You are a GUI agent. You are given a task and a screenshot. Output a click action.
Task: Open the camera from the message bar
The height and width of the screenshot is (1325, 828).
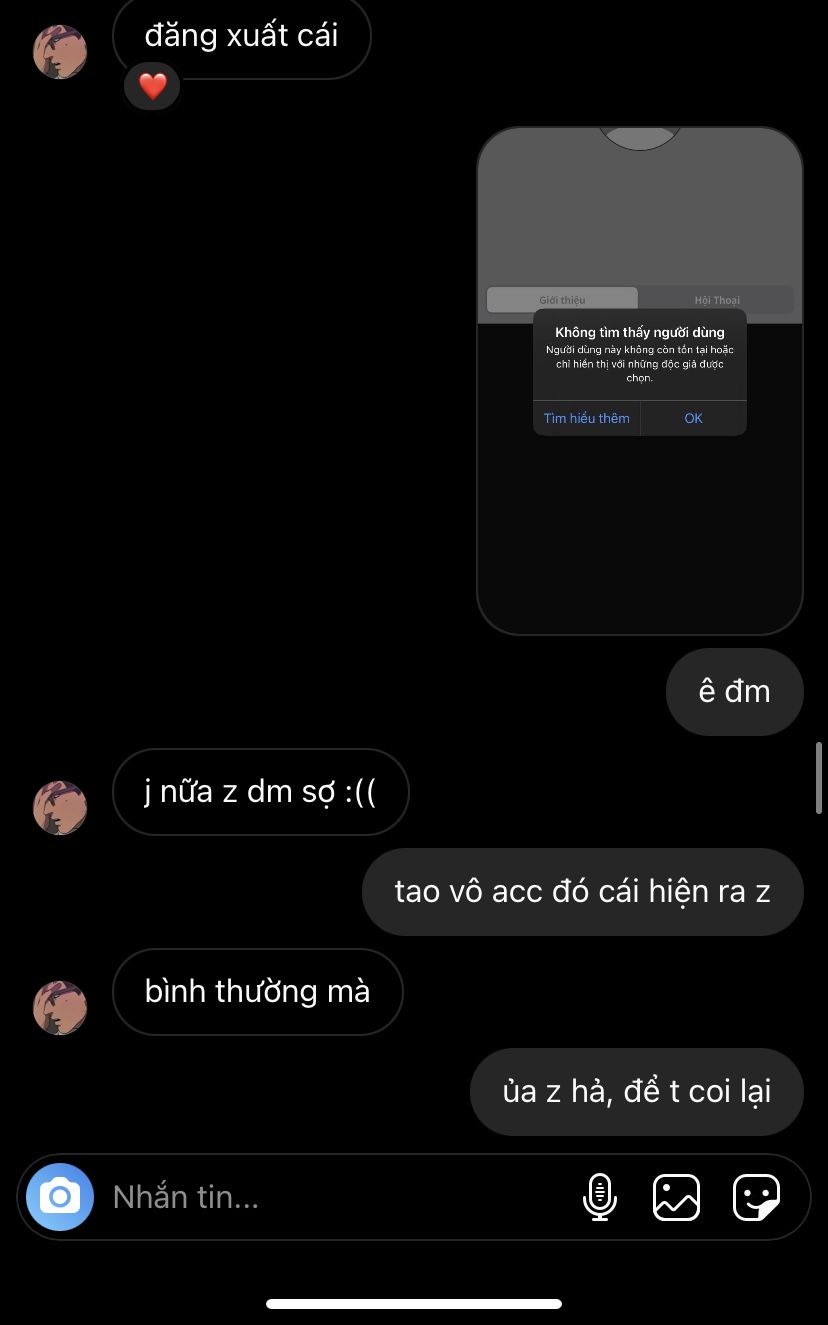pos(60,1196)
